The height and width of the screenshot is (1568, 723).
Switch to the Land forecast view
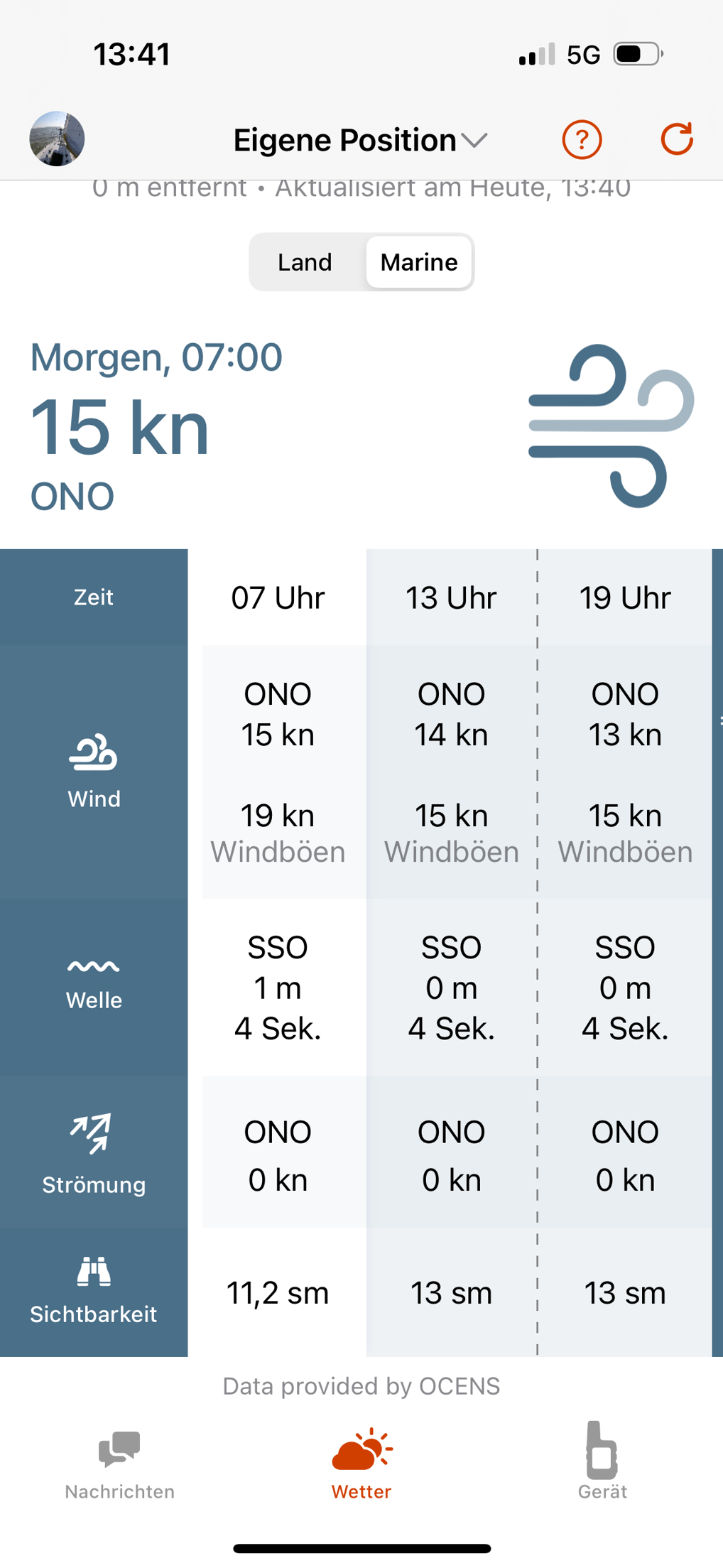coord(305,261)
